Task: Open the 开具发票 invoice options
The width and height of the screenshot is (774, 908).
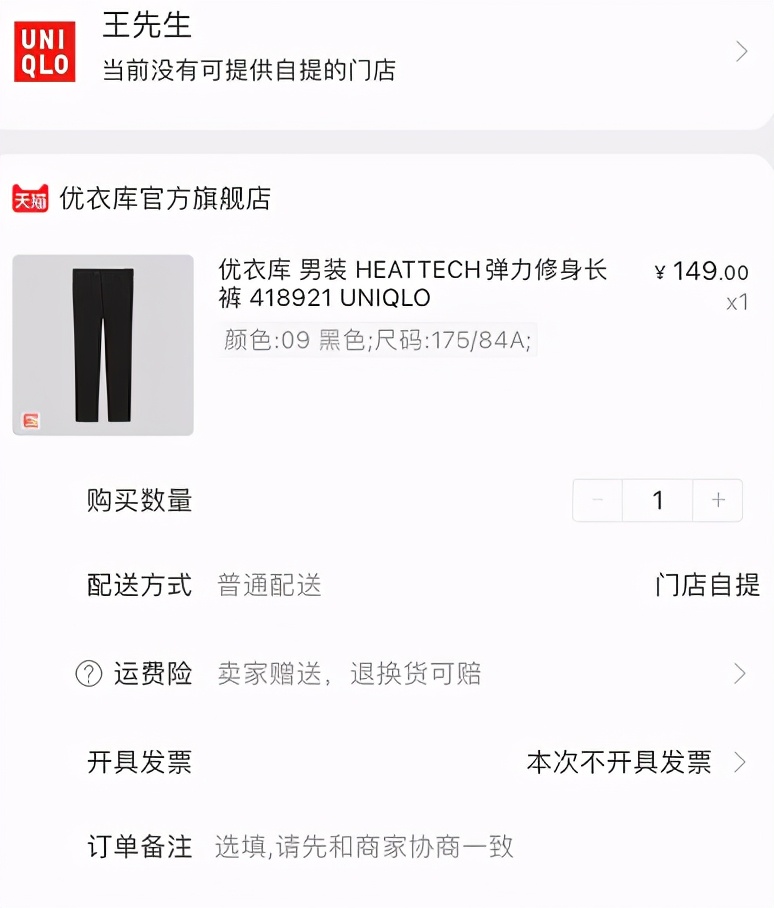Action: [744, 762]
